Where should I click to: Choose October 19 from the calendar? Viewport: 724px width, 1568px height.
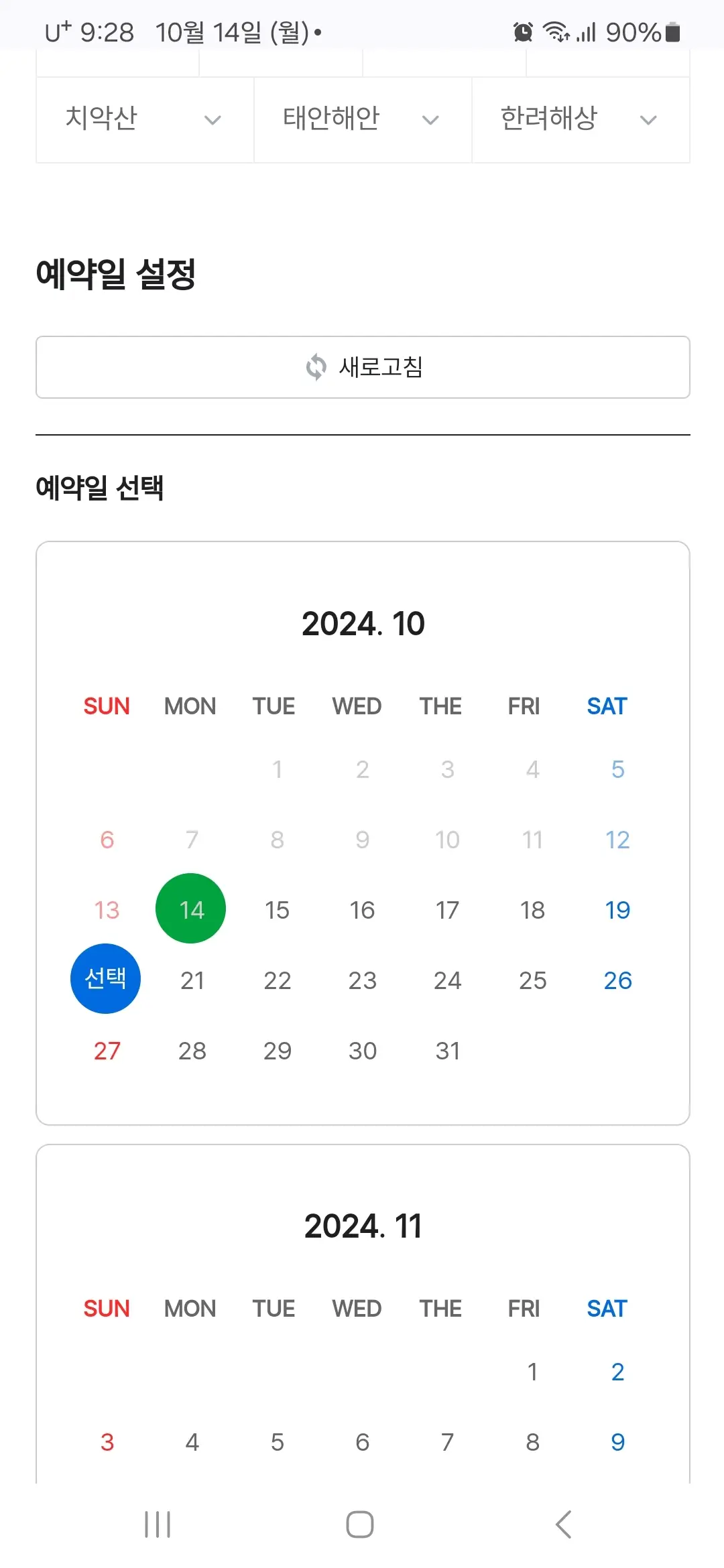pos(617,909)
